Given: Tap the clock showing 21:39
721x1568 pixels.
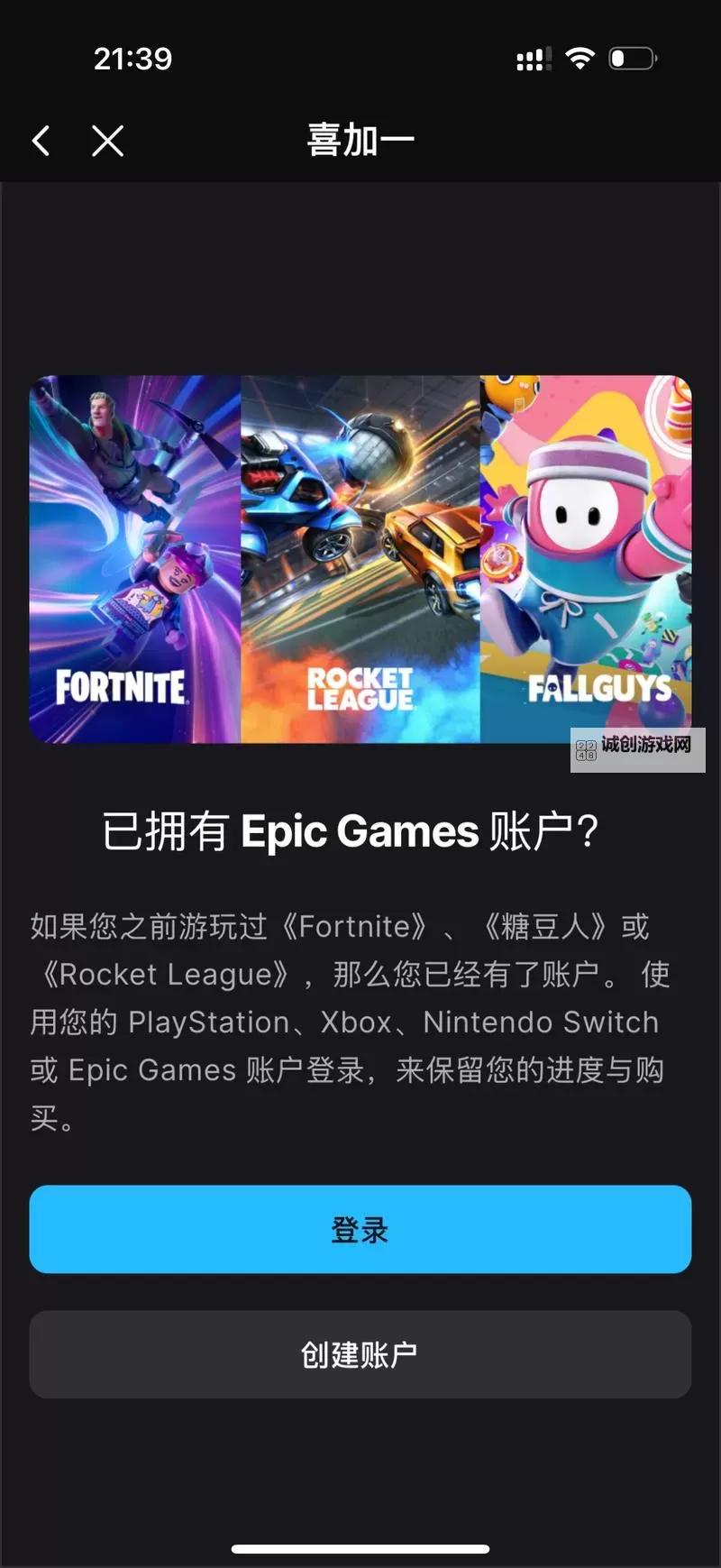Looking at the screenshot, I should coord(133,58).
